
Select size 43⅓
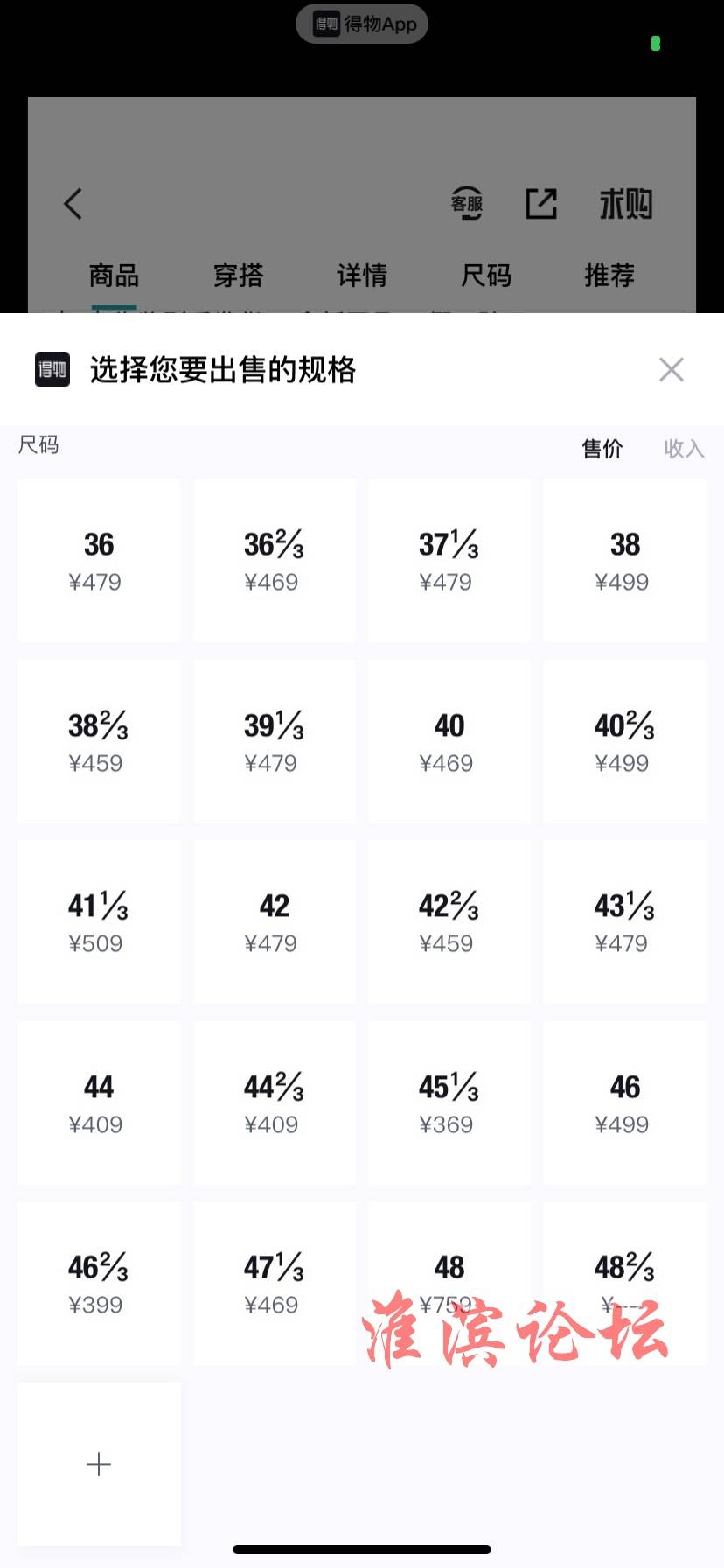pyautogui.click(x=624, y=921)
